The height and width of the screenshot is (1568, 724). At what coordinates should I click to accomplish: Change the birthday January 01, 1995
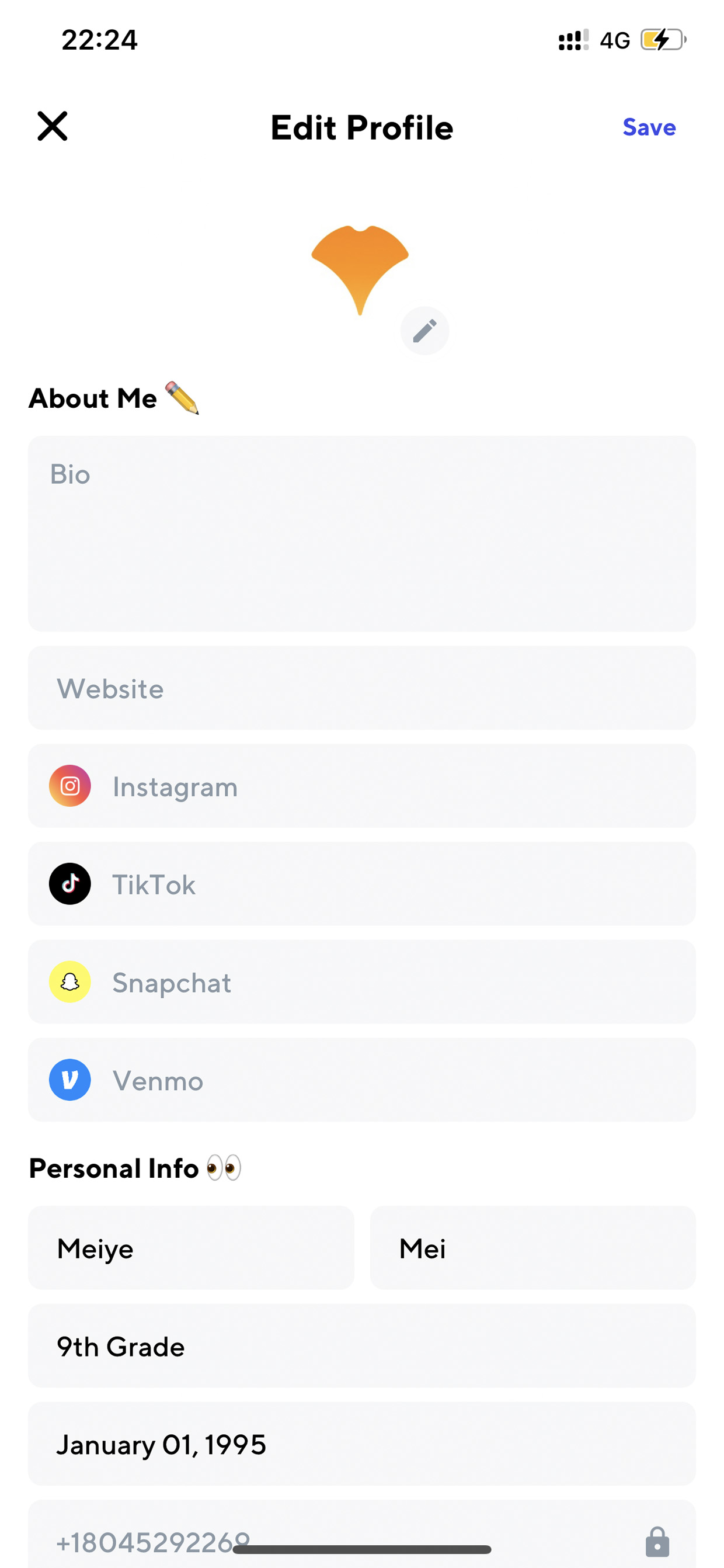(x=361, y=1444)
